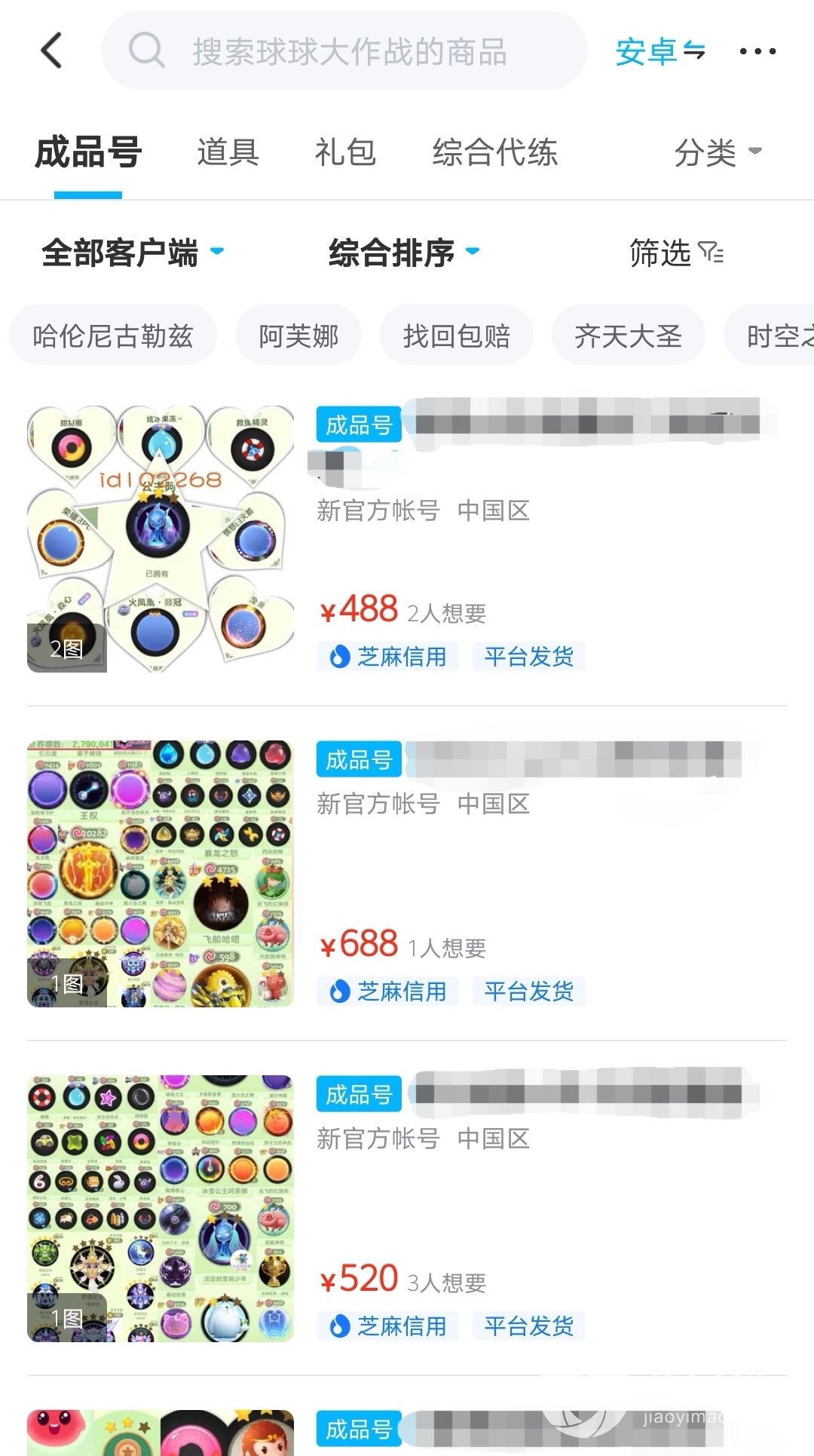Image resolution: width=814 pixels, height=1456 pixels.
Task: Expand the 分类 dropdown
Action: (718, 152)
